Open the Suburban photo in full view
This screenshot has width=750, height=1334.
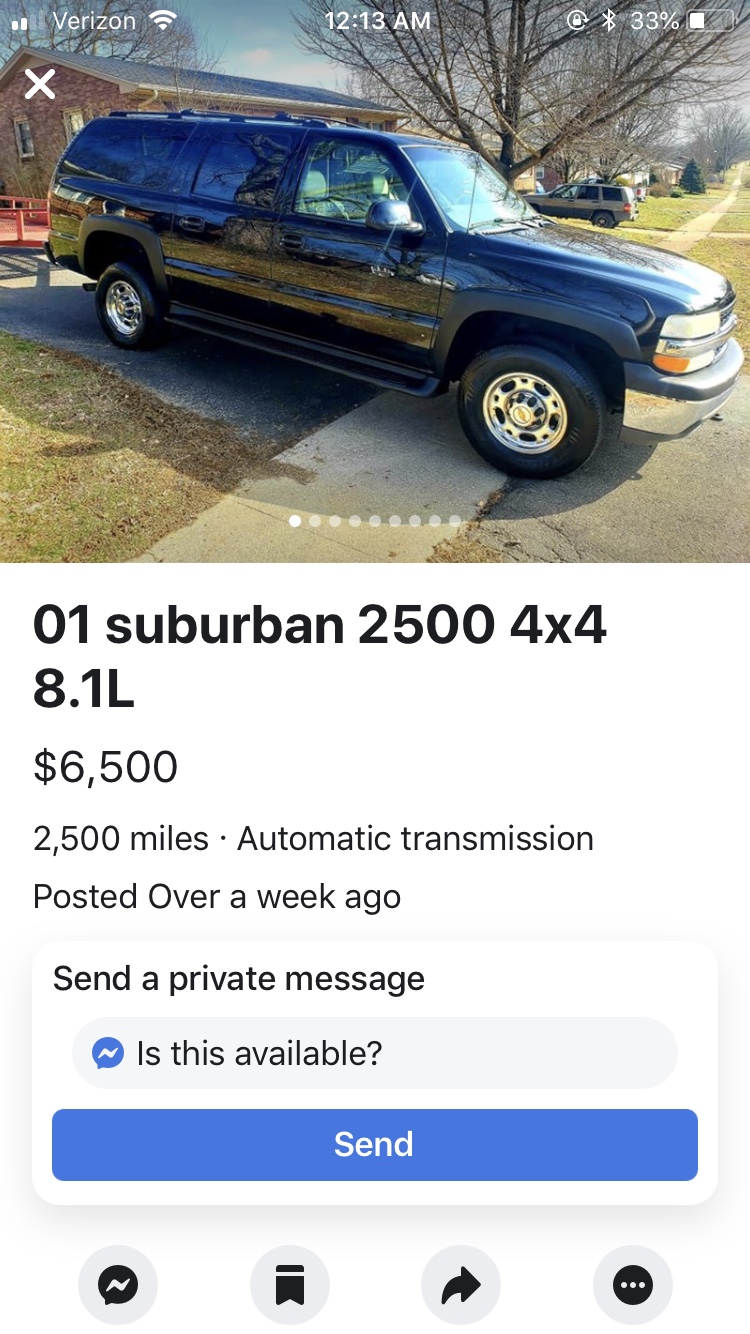pyautogui.click(x=375, y=300)
